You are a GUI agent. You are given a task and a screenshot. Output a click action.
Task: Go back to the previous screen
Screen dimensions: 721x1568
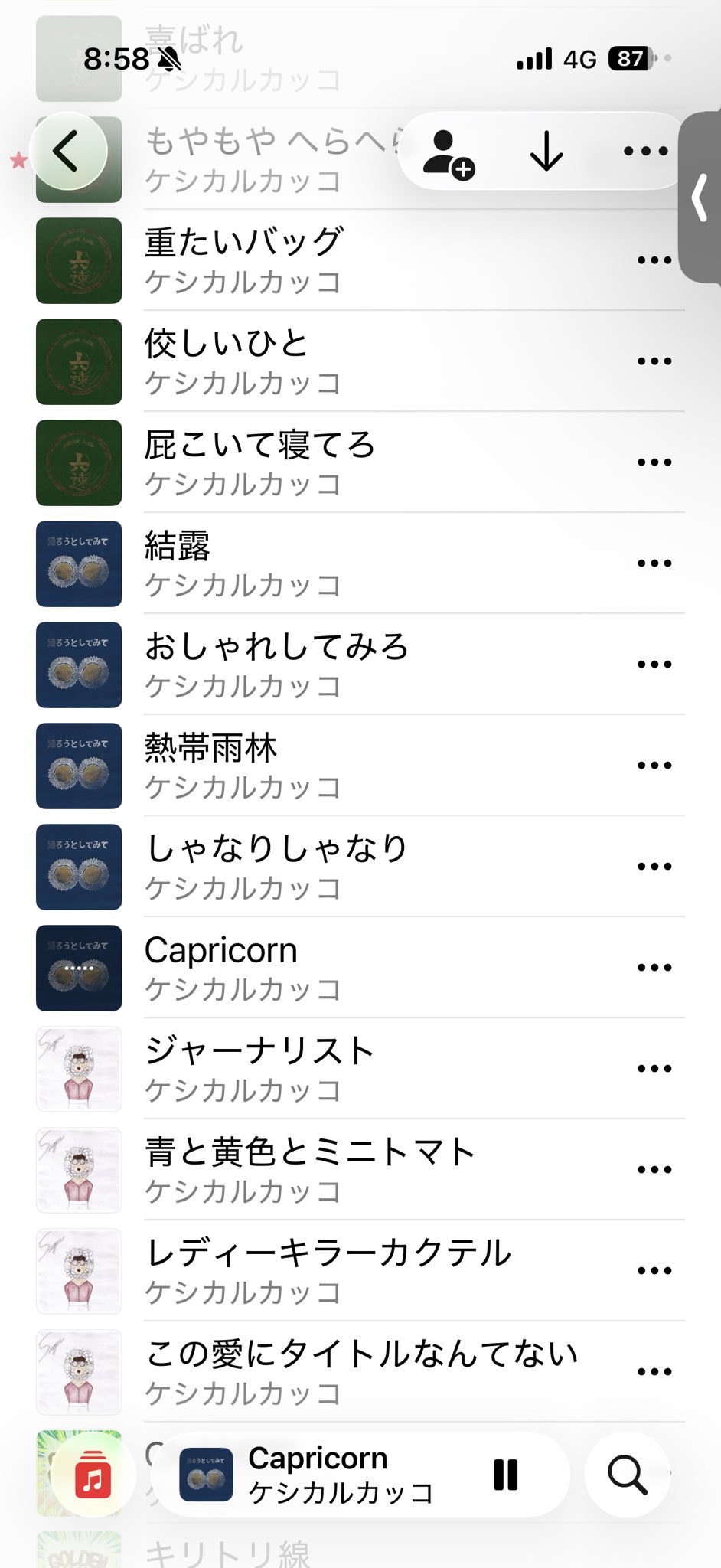67,151
